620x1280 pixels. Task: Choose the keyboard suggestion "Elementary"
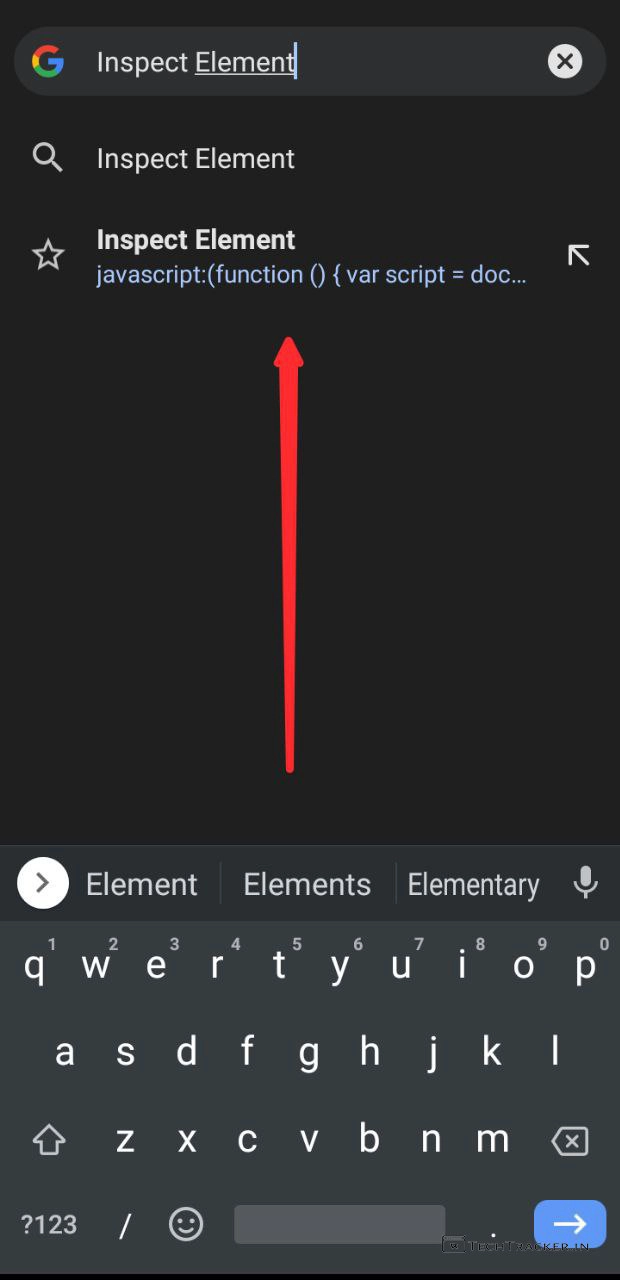tap(473, 884)
